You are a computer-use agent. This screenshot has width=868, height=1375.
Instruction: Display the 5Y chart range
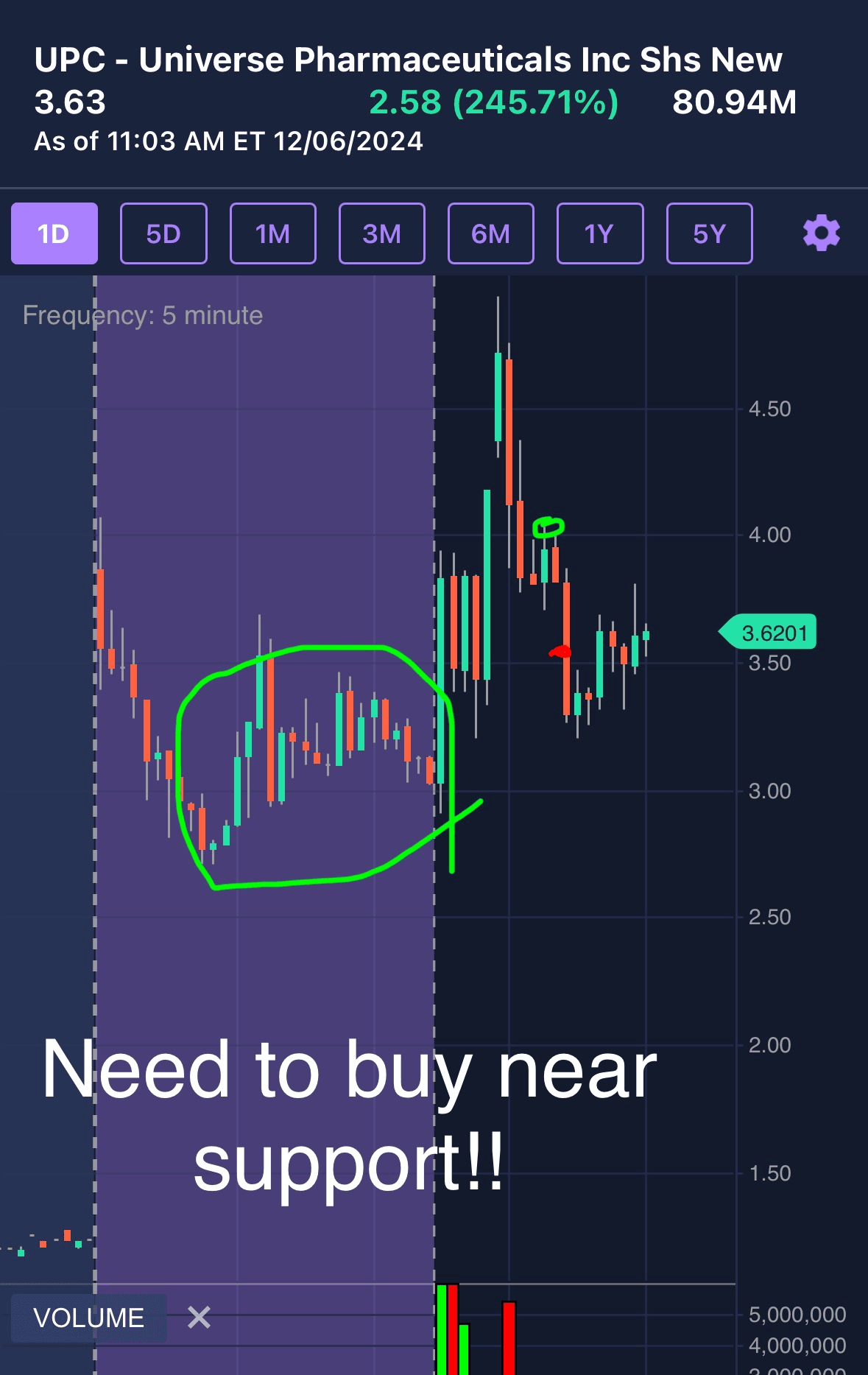click(709, 233)
